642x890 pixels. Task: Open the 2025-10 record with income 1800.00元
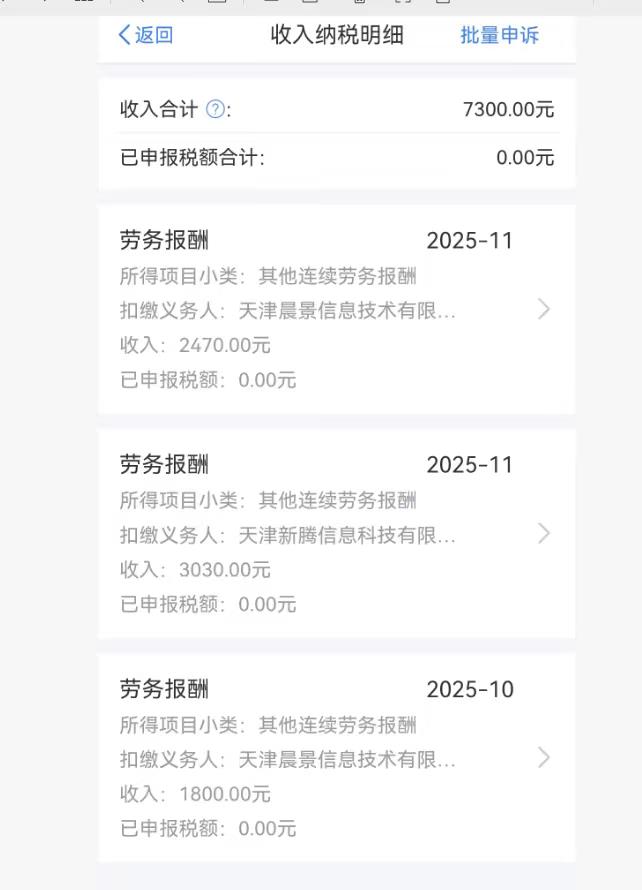click(336, 757)
